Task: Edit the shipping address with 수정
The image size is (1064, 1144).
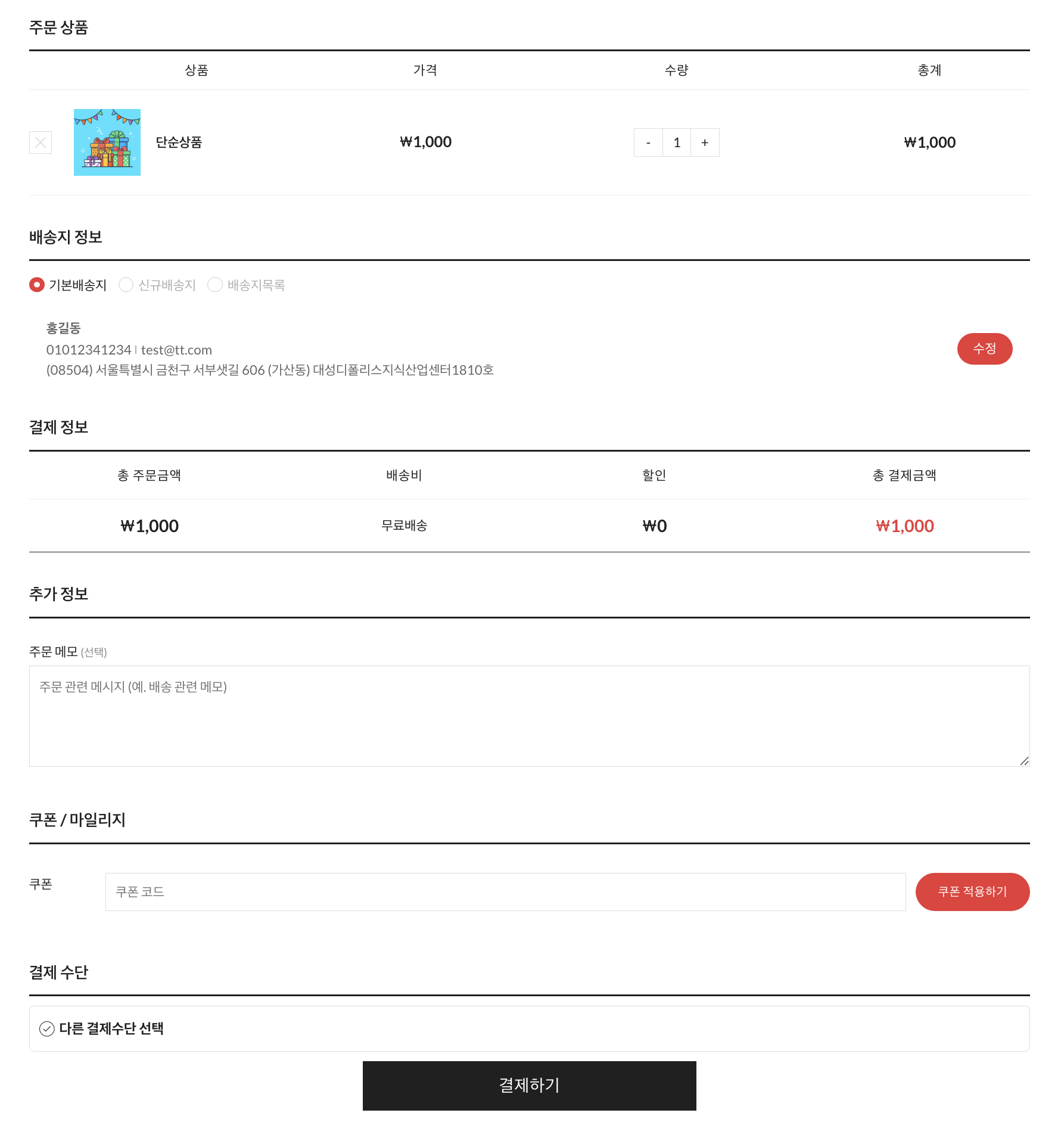Action: click(x=984, y=349)
